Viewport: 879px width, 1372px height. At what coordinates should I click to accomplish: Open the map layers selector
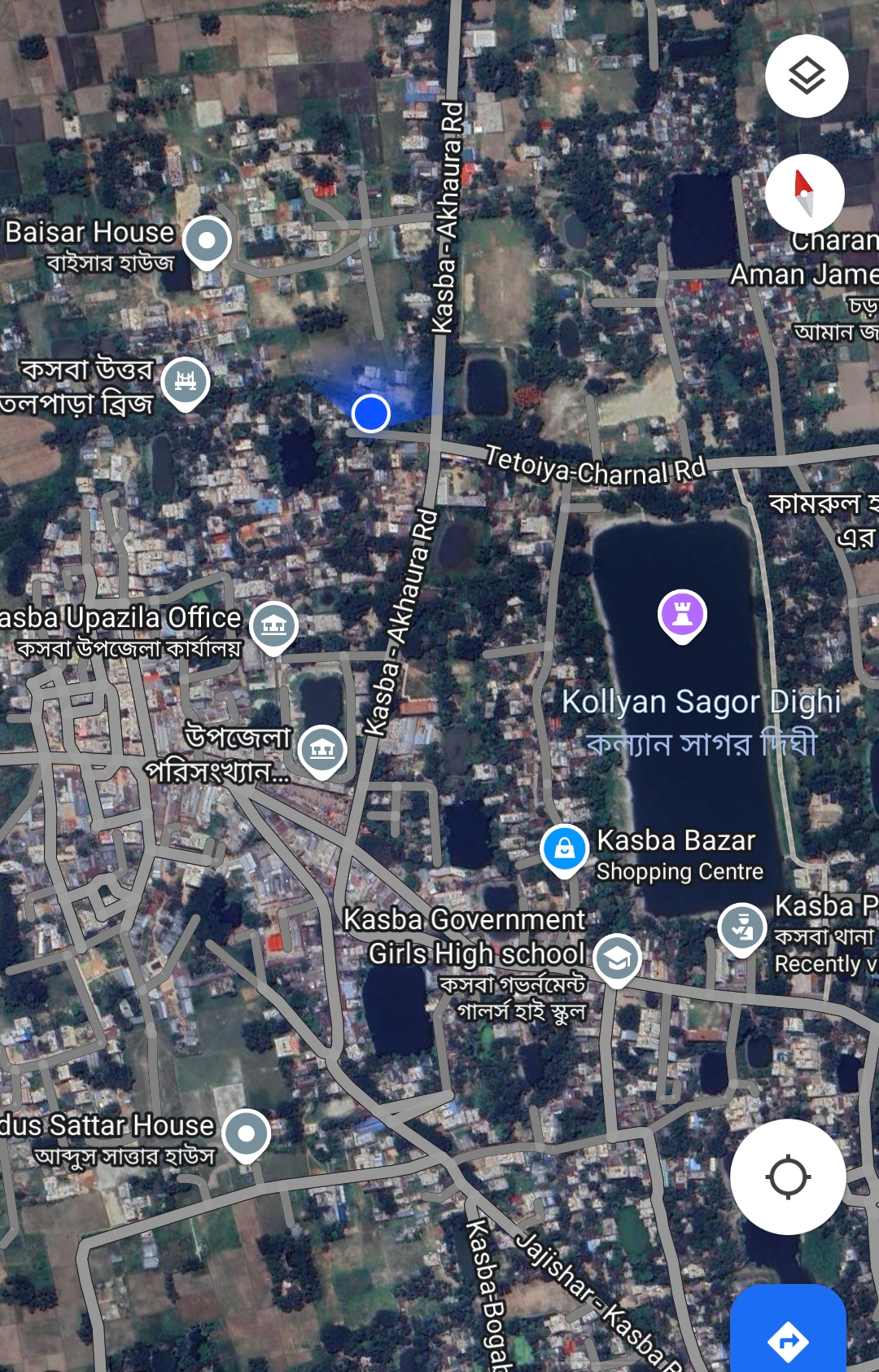(807, 77)
